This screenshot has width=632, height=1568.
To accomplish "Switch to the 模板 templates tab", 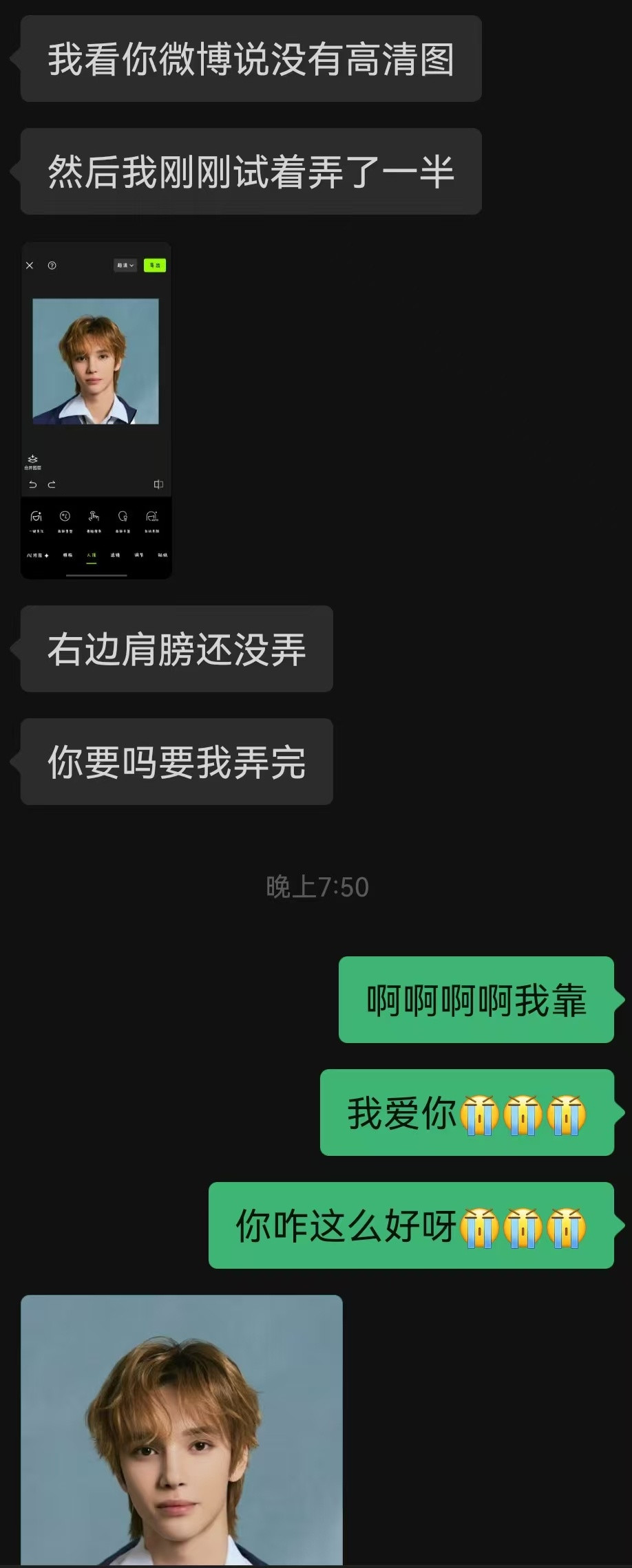I will (x=69, y=555).
